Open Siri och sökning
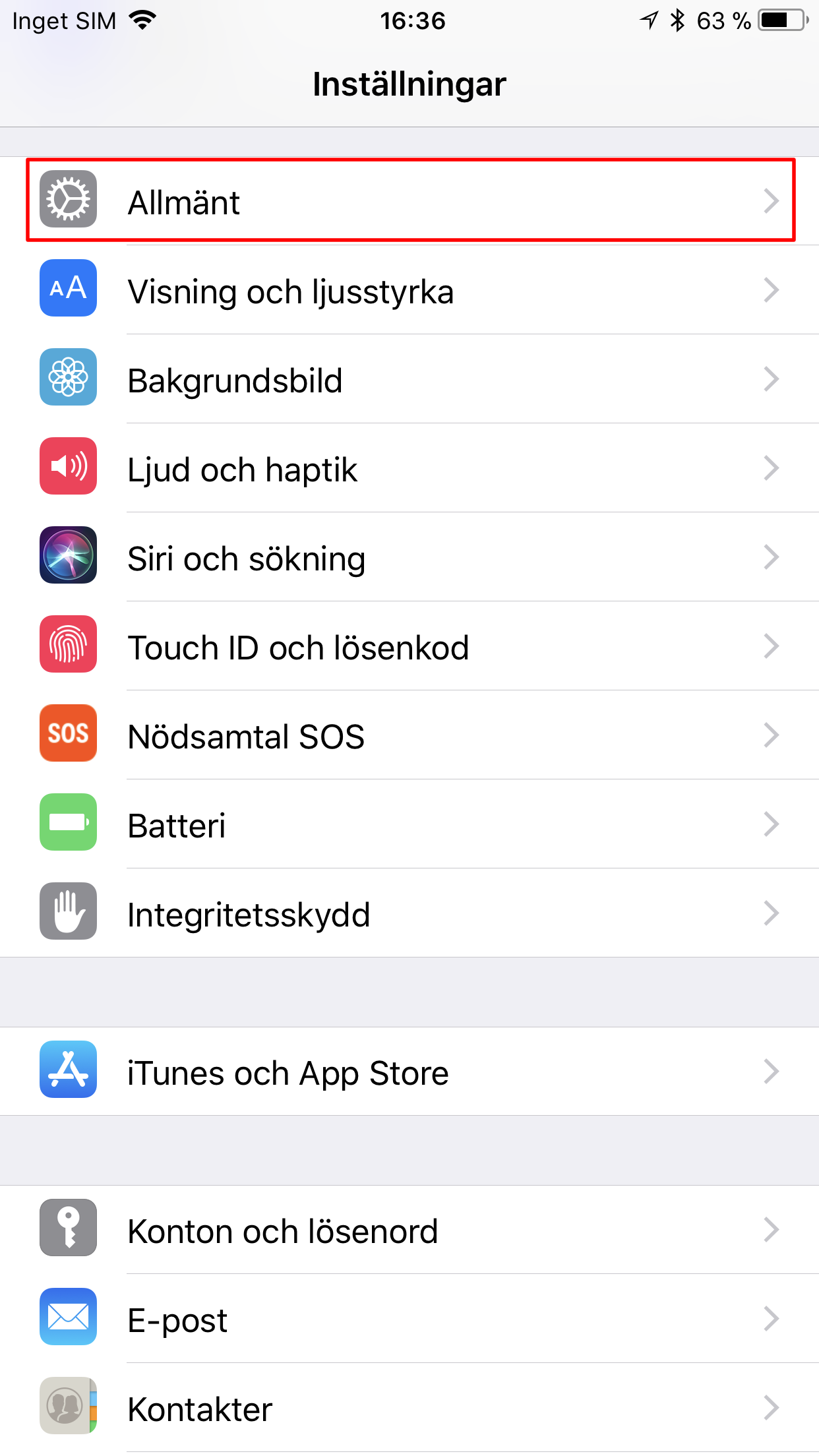The image size is (819, 1456). click(x=409, y=558)
